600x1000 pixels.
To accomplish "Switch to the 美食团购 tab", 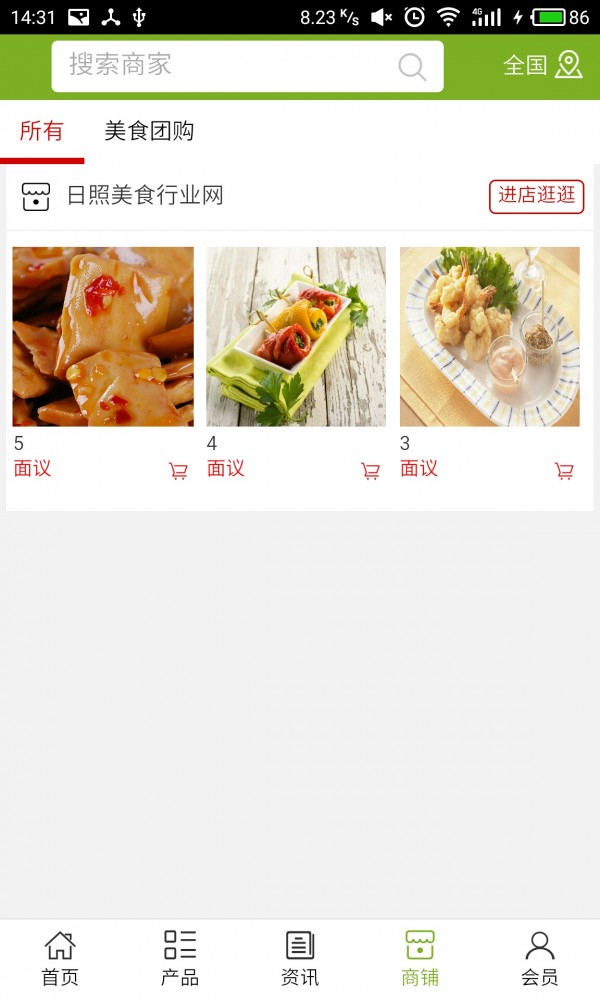I will click(149, 131).
